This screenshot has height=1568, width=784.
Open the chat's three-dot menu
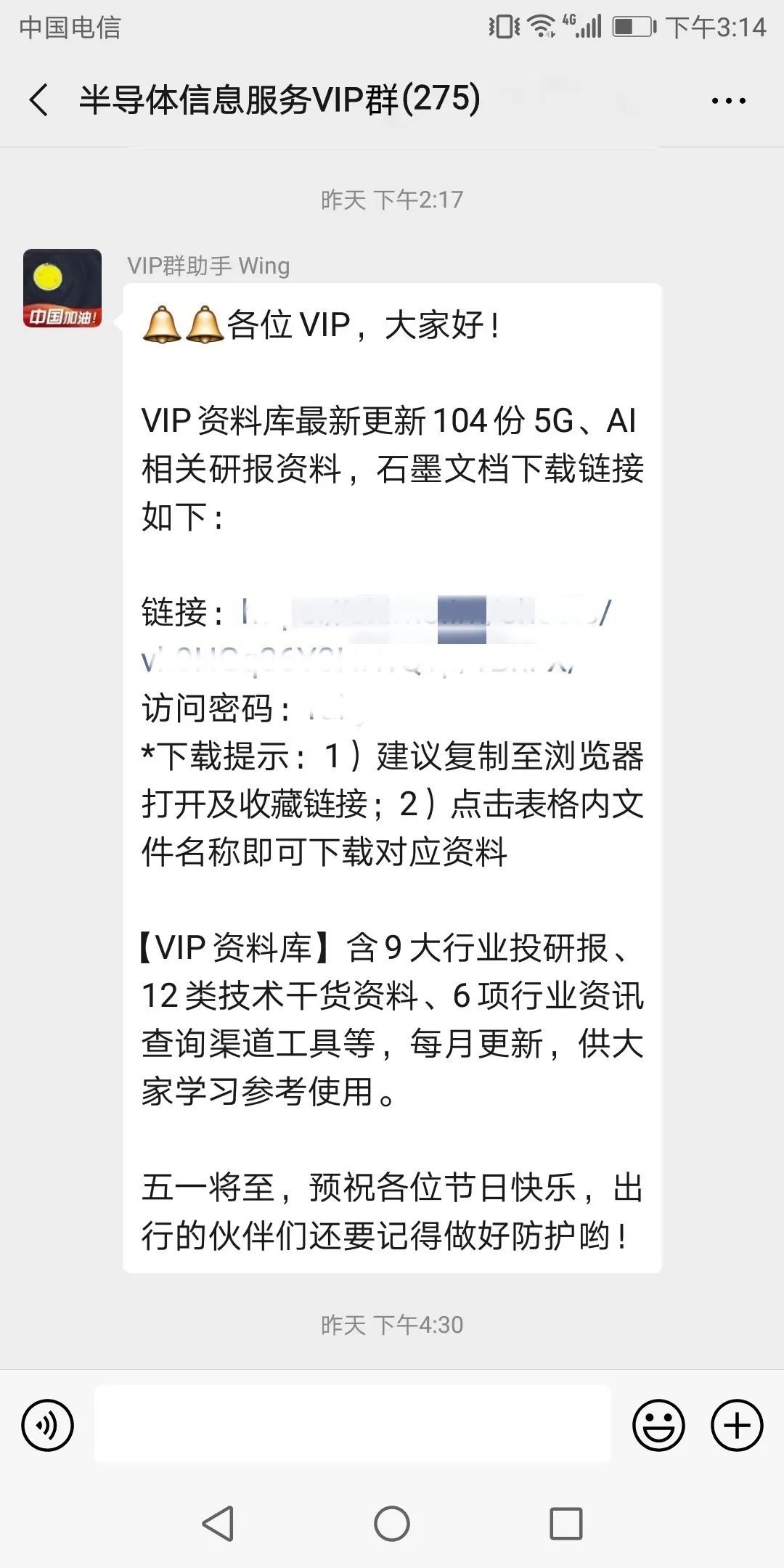click(x=728, y=101)
